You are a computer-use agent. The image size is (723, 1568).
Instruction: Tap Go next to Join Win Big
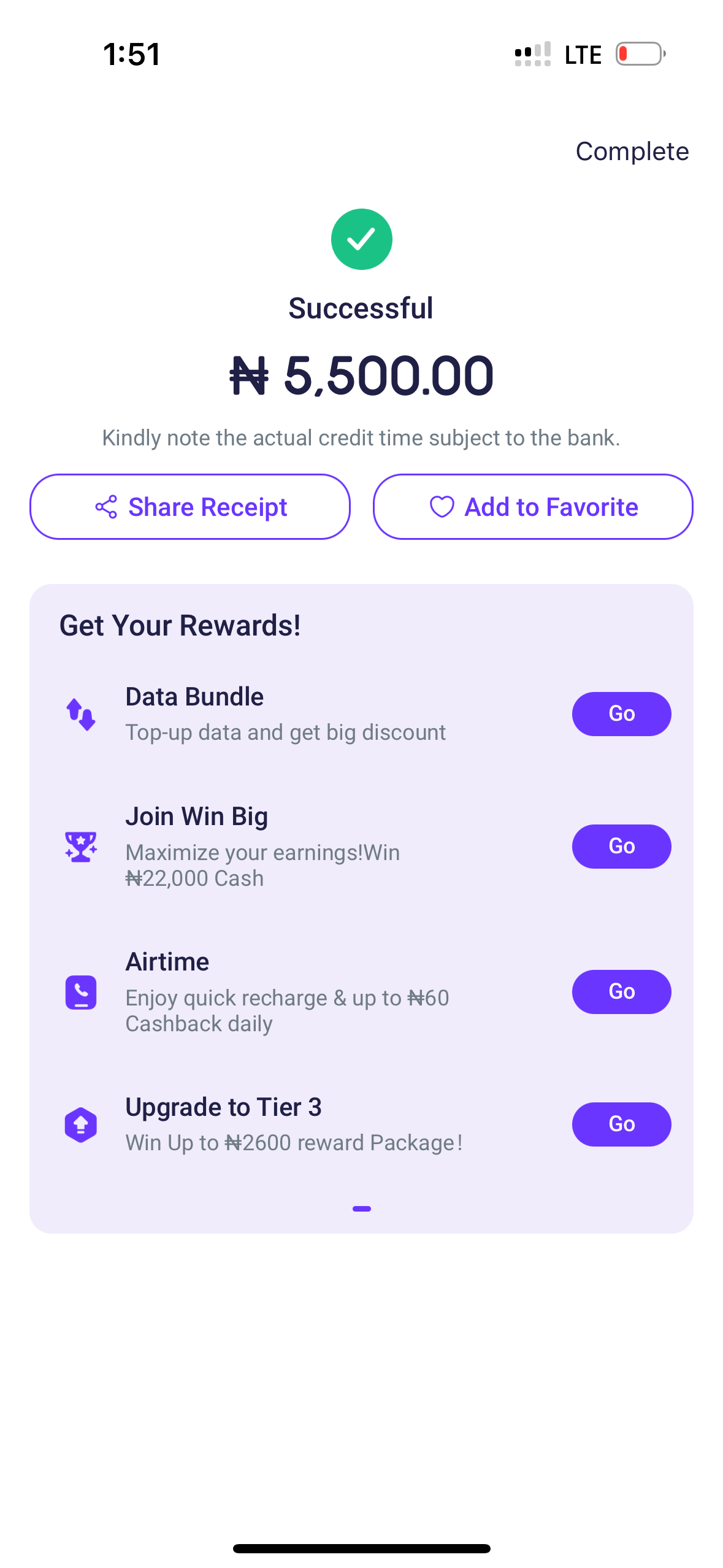[621, 846]
